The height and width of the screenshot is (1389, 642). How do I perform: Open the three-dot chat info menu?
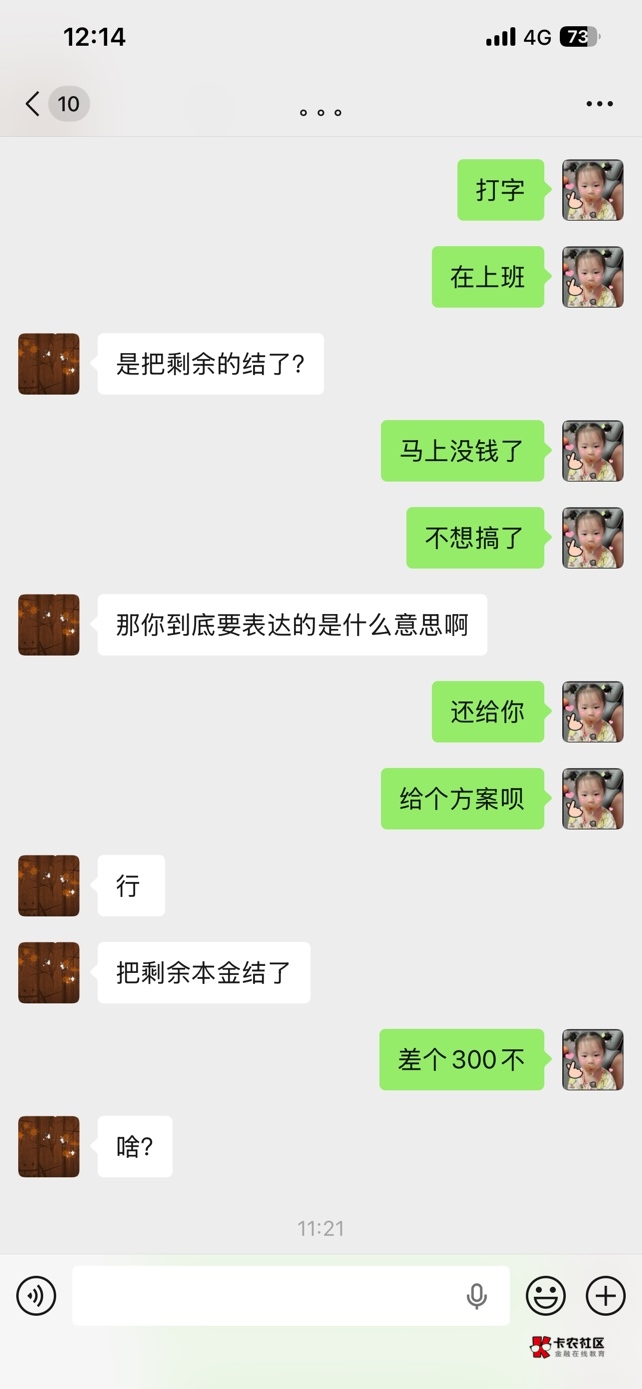[599, 104]
